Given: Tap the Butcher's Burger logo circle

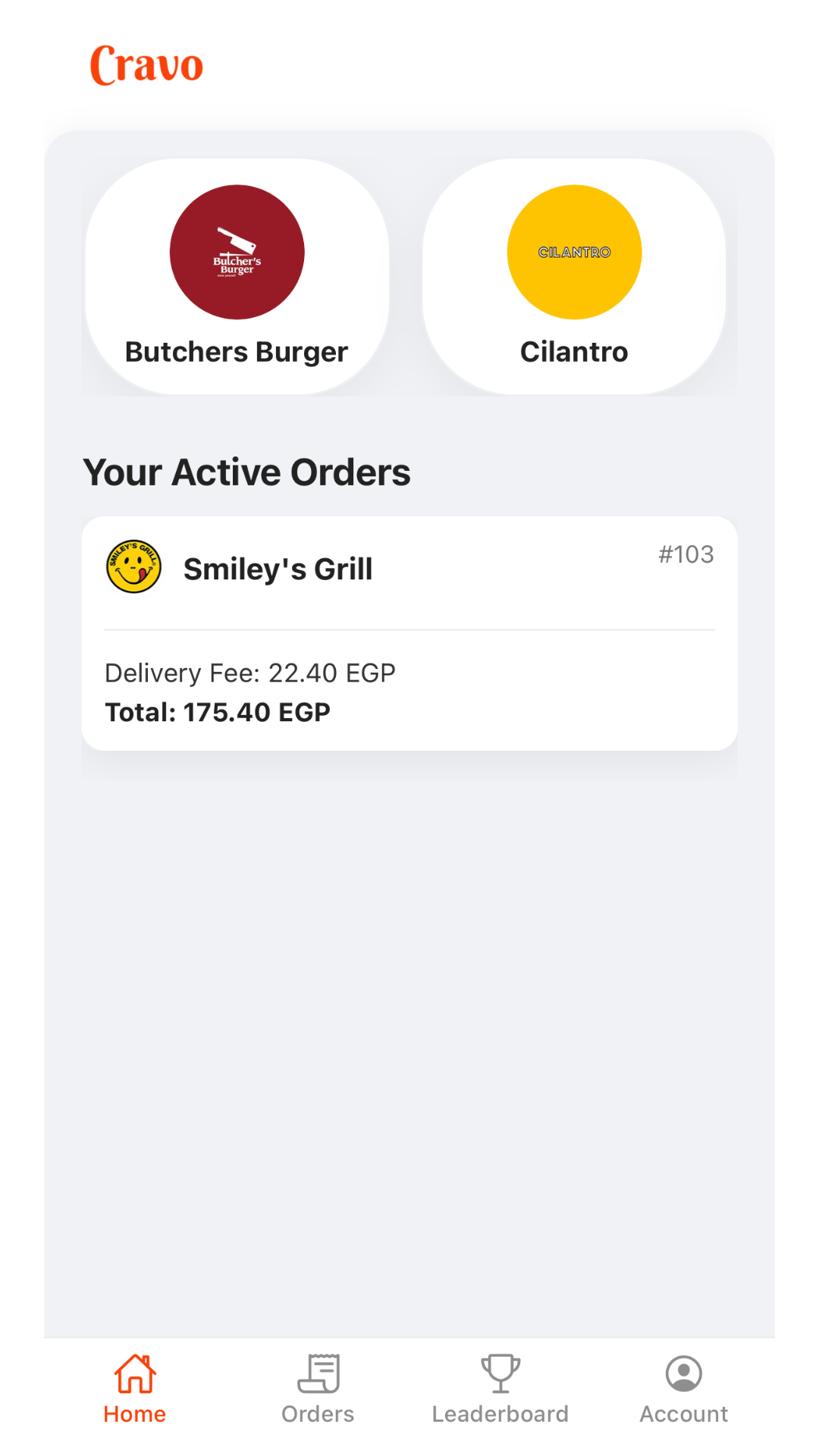Looking at the screenshot, I should 237,252.
